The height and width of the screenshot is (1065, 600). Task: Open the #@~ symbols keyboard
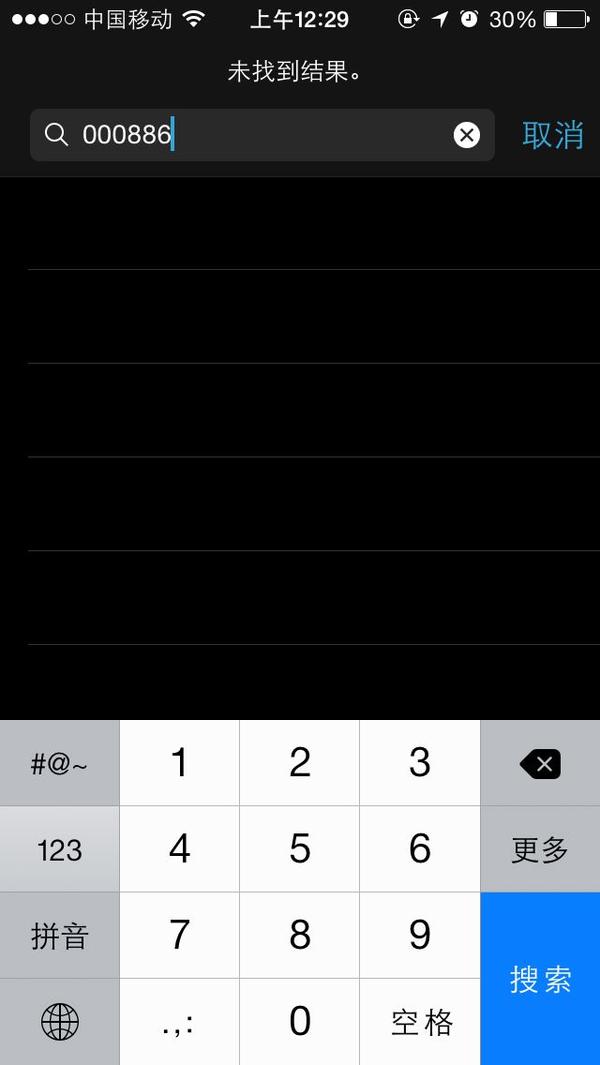[59, 765]
